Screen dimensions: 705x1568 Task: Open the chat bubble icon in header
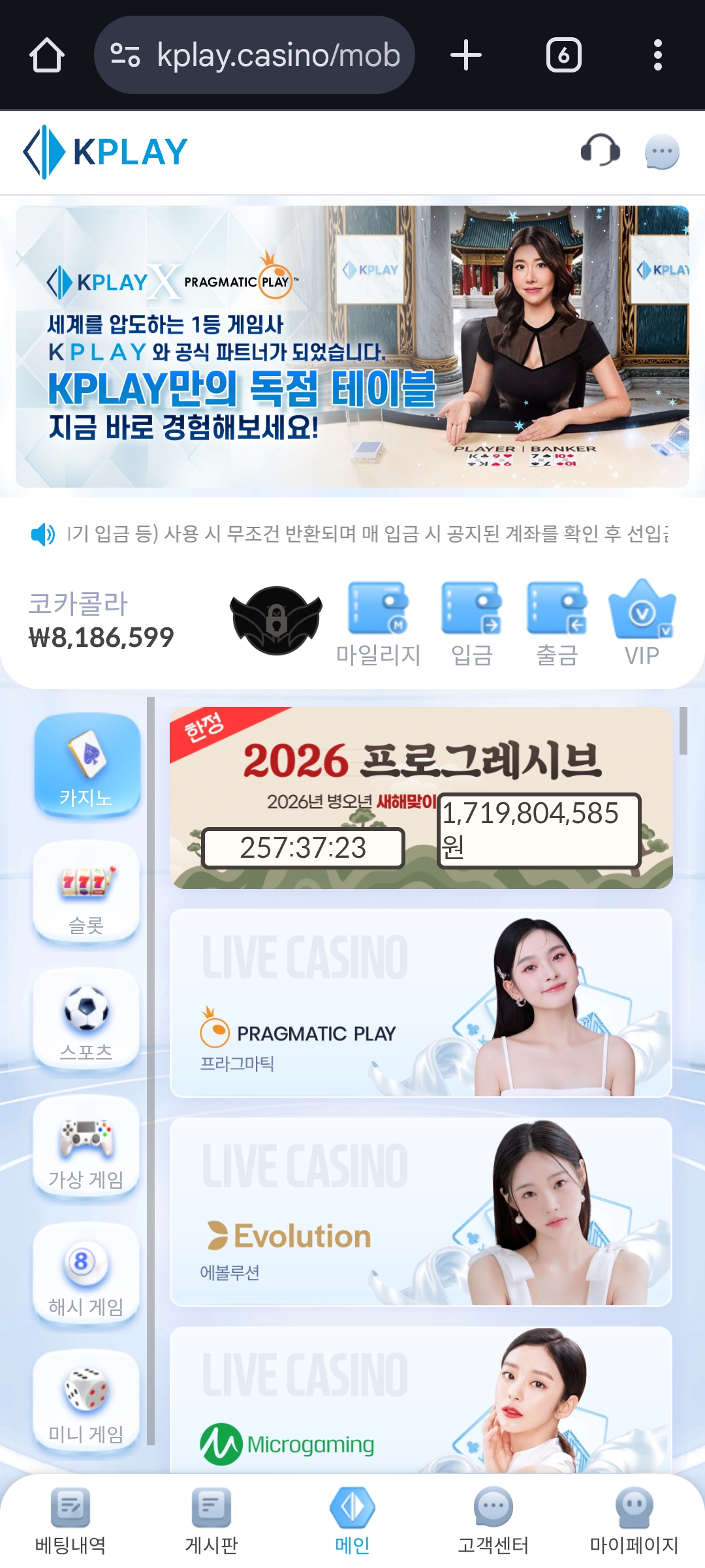pos(661,152)
